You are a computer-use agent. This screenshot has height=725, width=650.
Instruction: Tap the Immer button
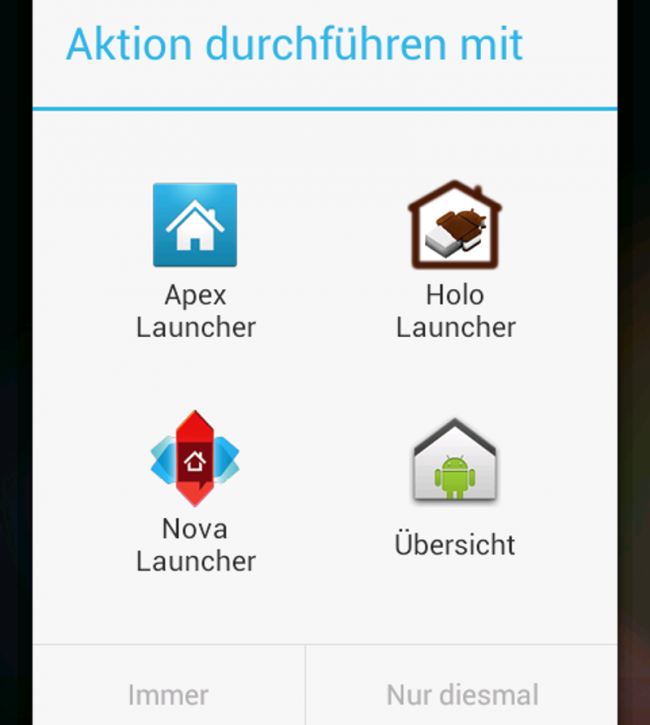point(168,694)
